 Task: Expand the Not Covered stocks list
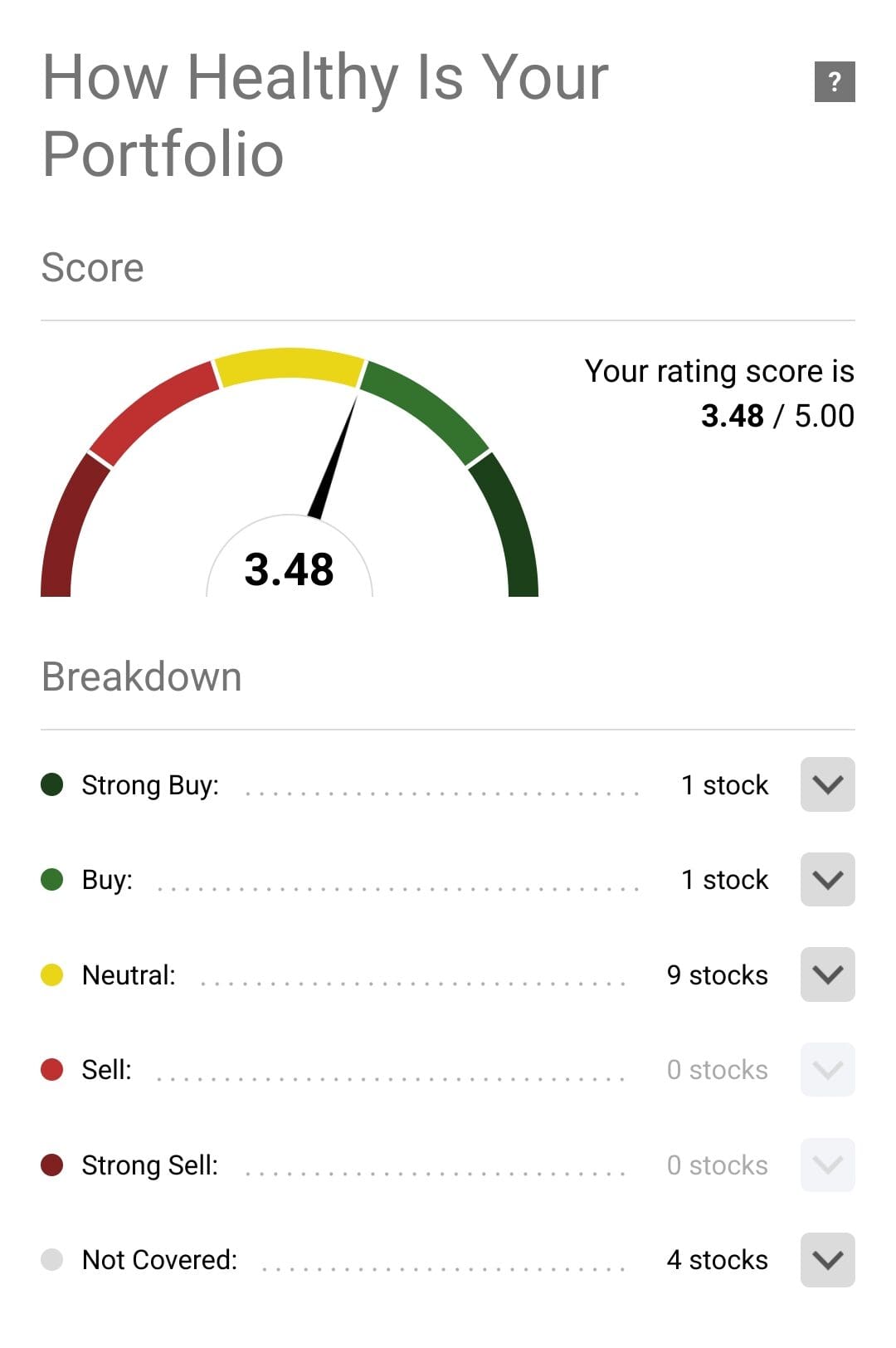(826, 1260)
